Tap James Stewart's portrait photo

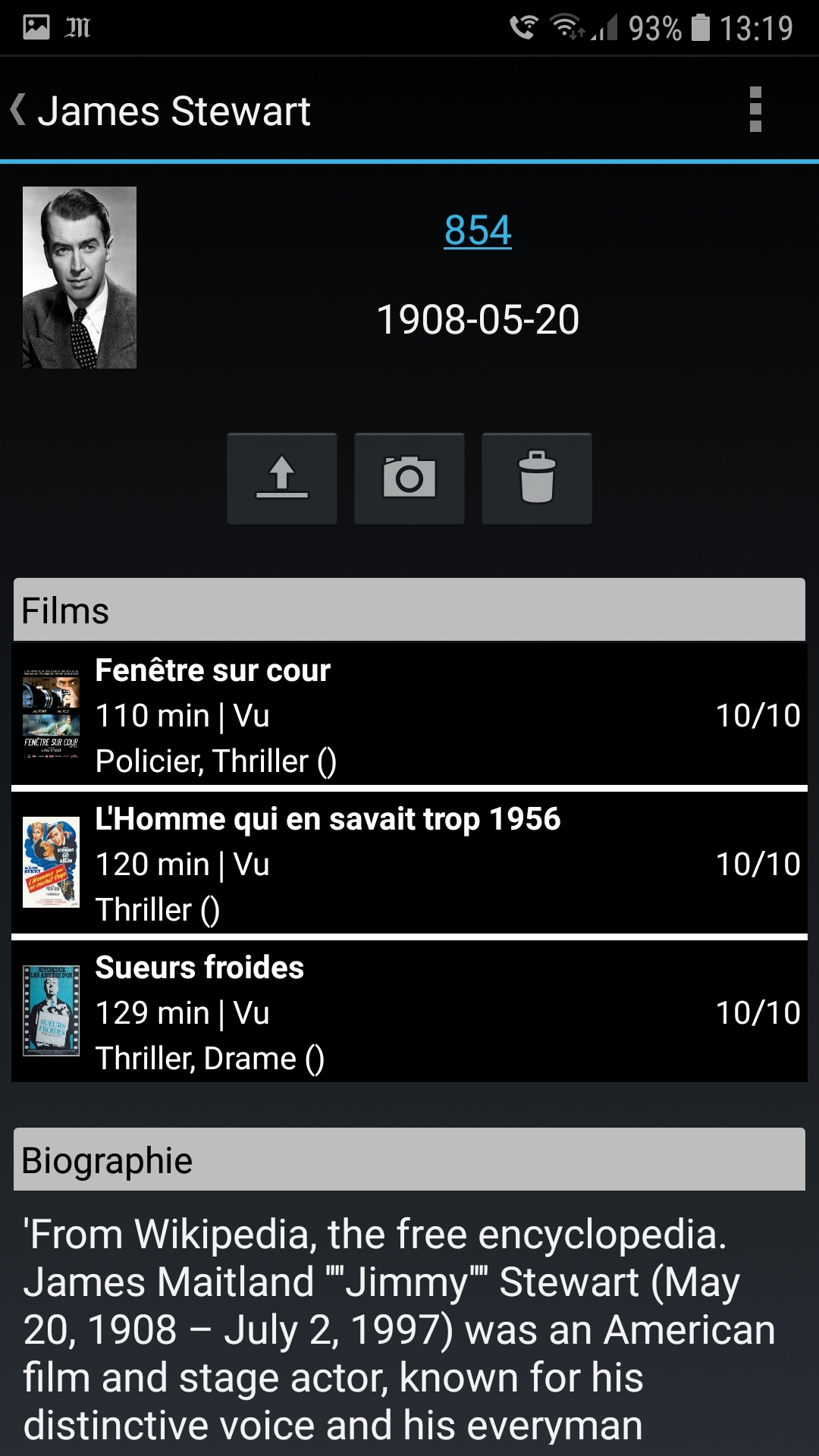(80, 278)
